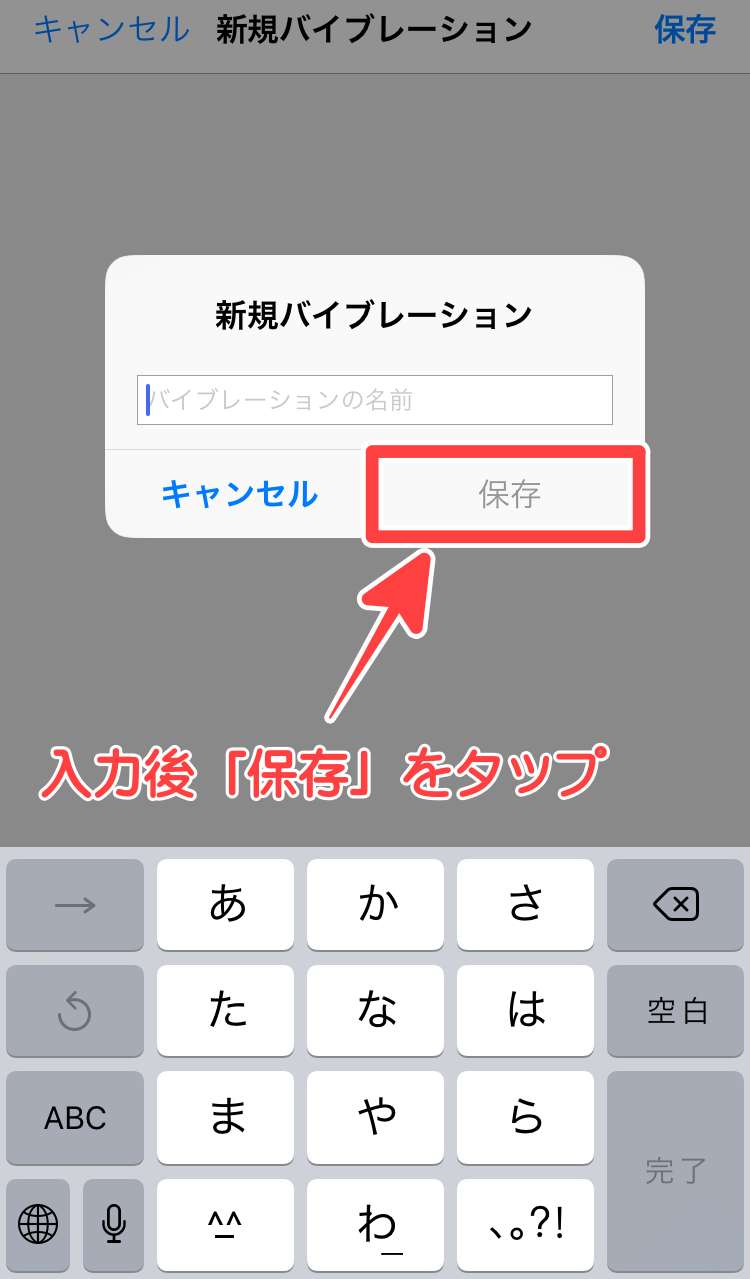Screen dimensions: 750x1279
Task: Tap the right arrow key
Action: tap(75, 905)
